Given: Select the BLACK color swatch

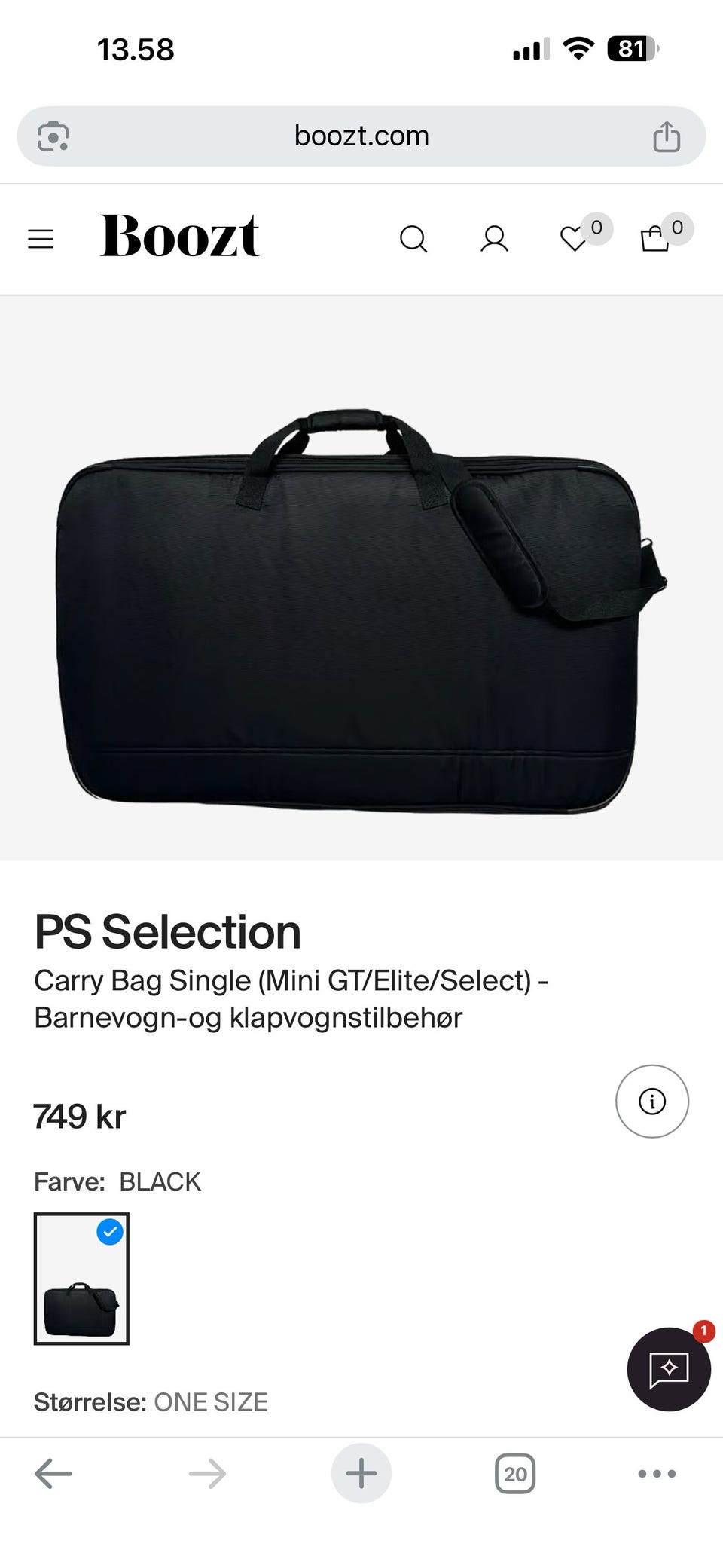Looking at the screenshot, I should click(x=81, y=1279).
